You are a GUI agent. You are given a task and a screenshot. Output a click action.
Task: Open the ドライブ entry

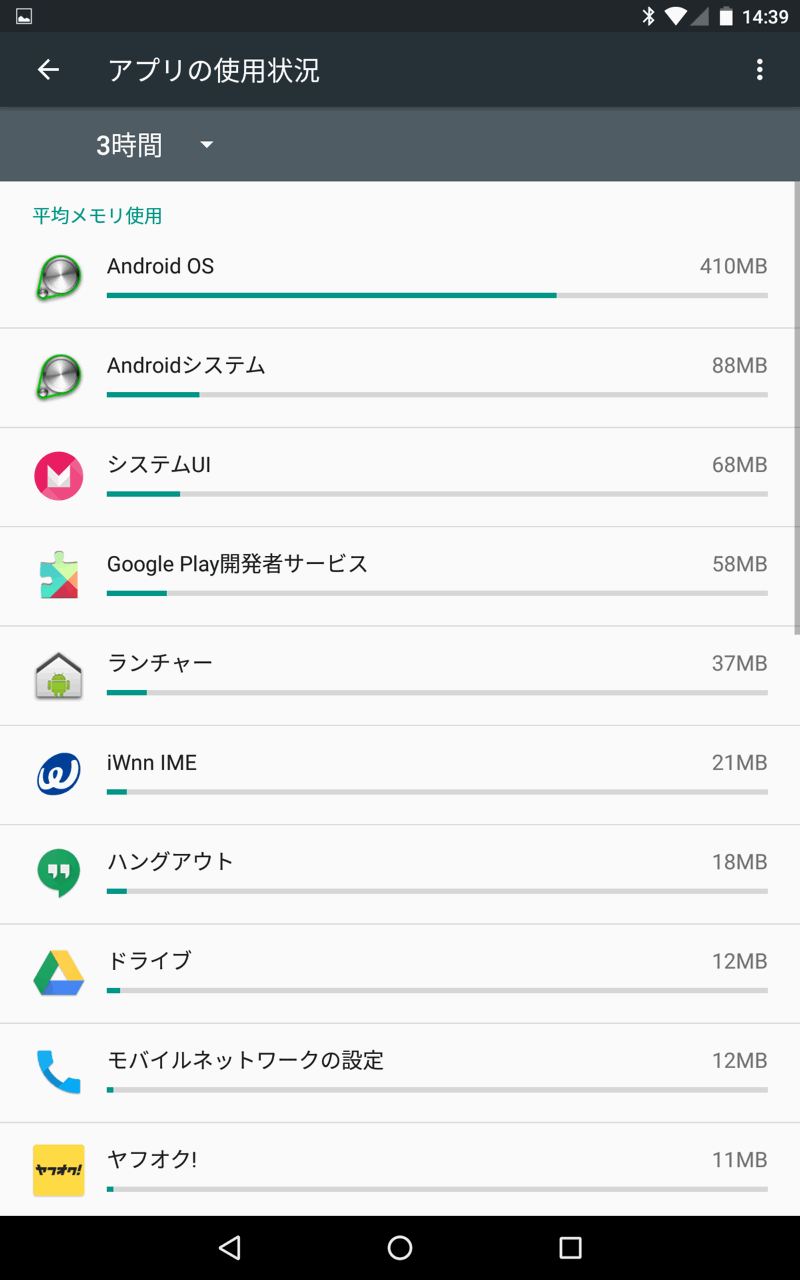click(x=400, y=972)
